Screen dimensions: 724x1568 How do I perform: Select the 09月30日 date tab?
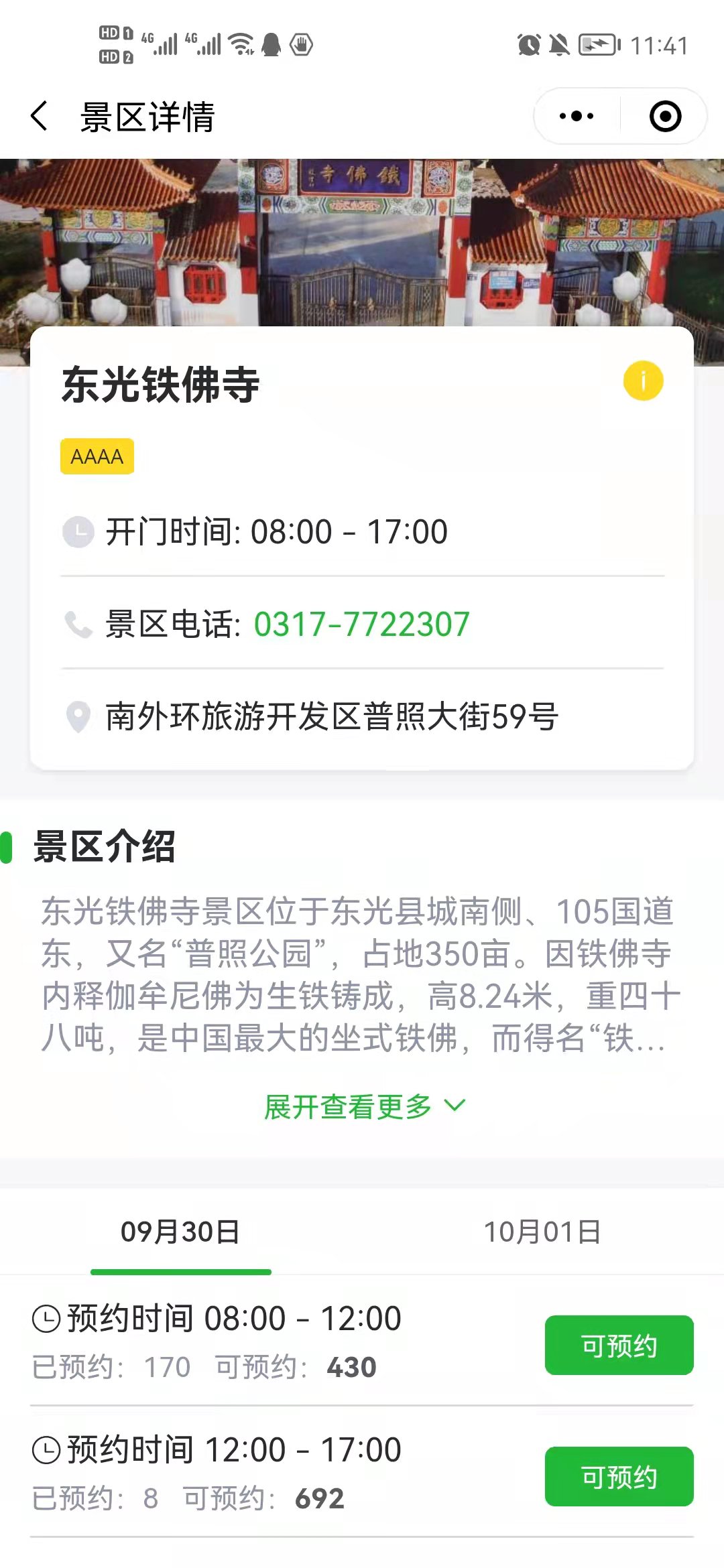click(181, 1232)
